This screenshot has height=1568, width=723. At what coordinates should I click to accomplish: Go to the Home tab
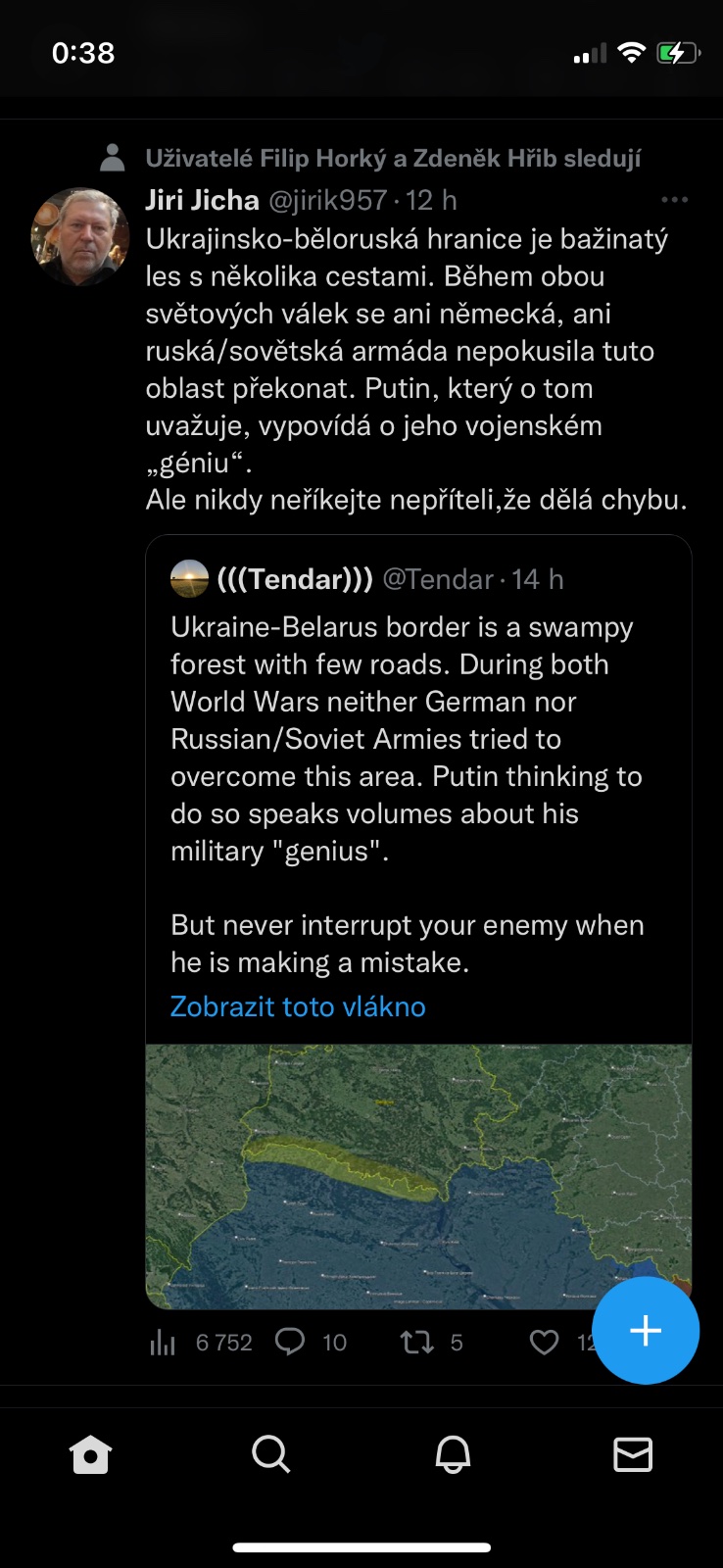[90, 1454]
